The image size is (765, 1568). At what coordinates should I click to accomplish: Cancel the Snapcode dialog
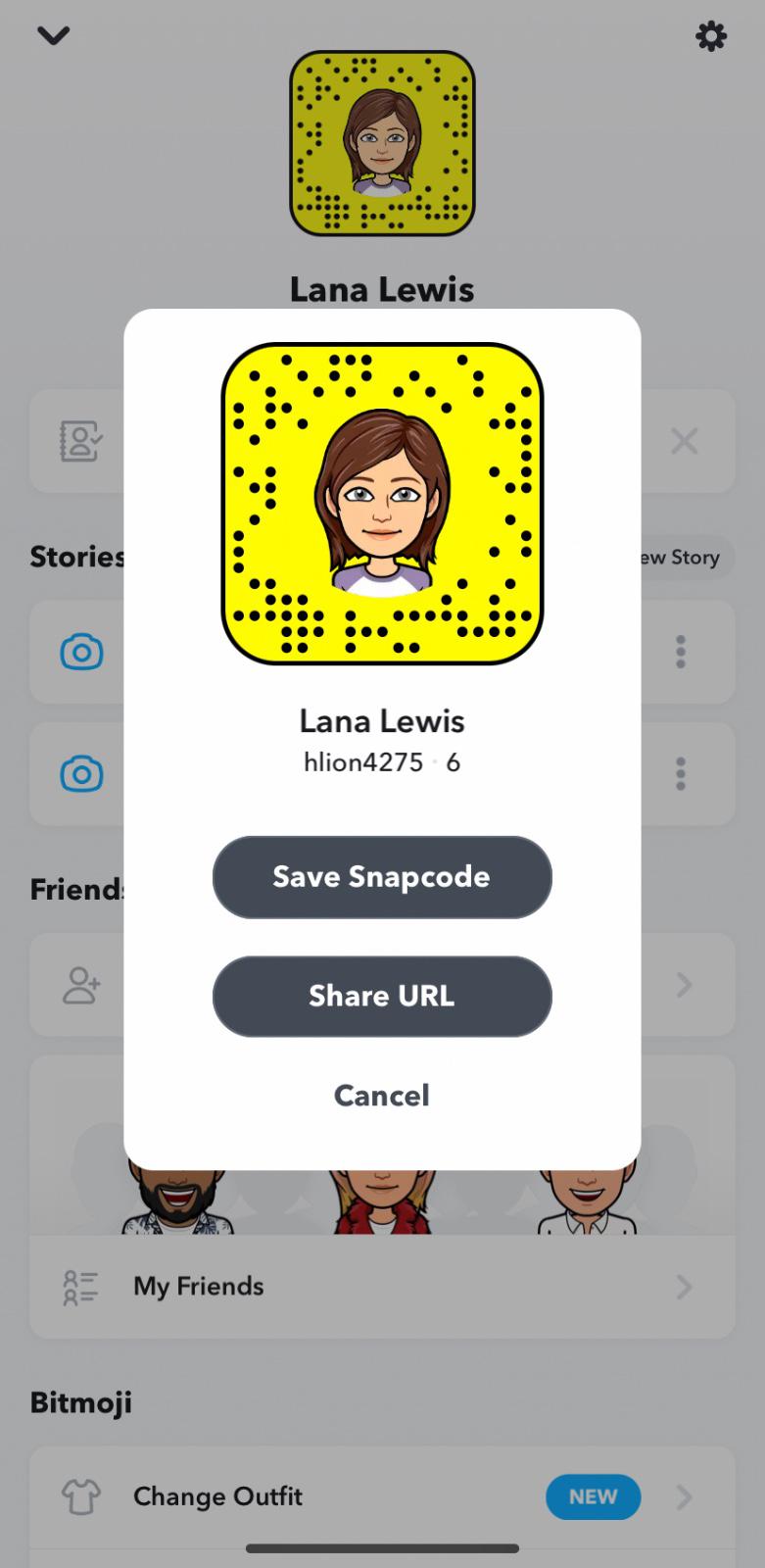(x=381, y=1096)
